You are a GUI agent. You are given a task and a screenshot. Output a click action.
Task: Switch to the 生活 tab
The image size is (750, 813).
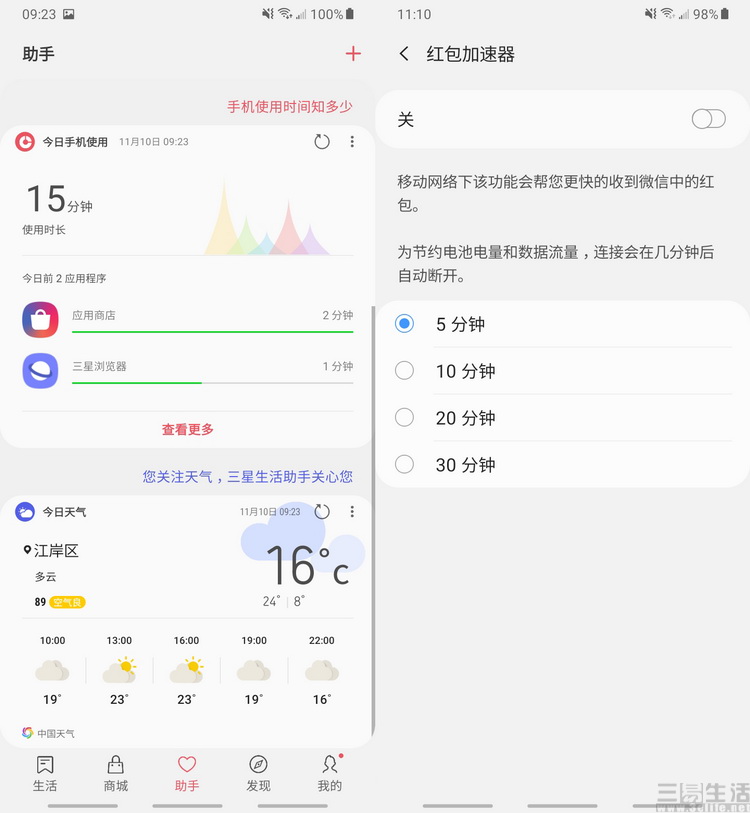[45, 774]
